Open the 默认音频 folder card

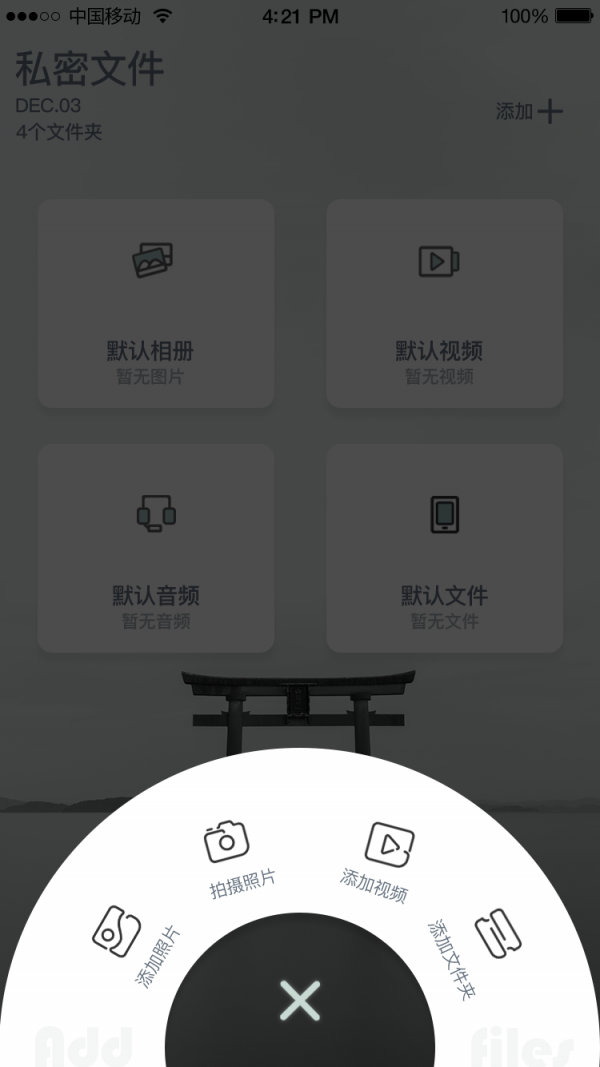[156, 548]
